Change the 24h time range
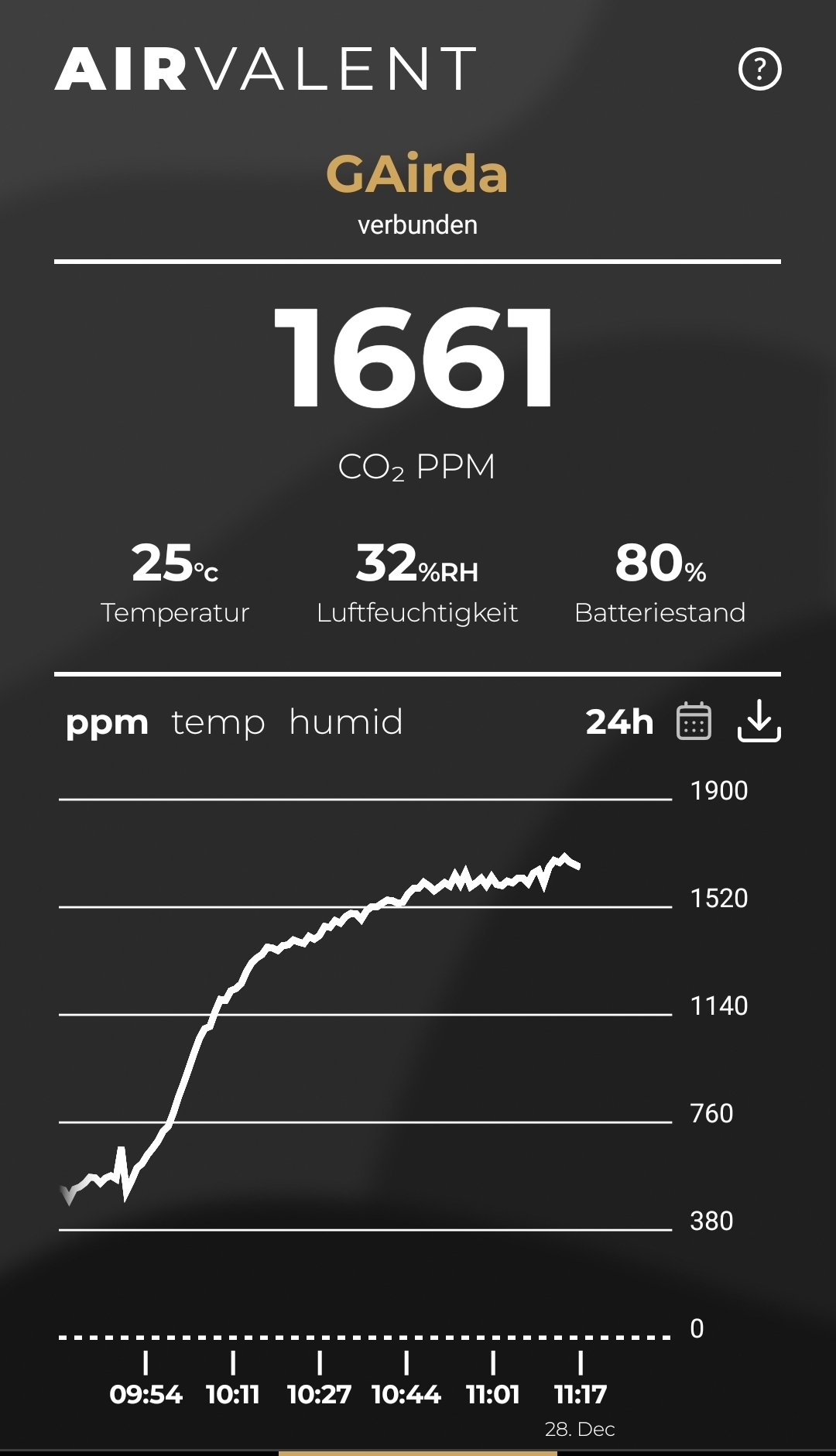Image resolution: width=836 pixels, height=1456 pixels. point(619,721)
